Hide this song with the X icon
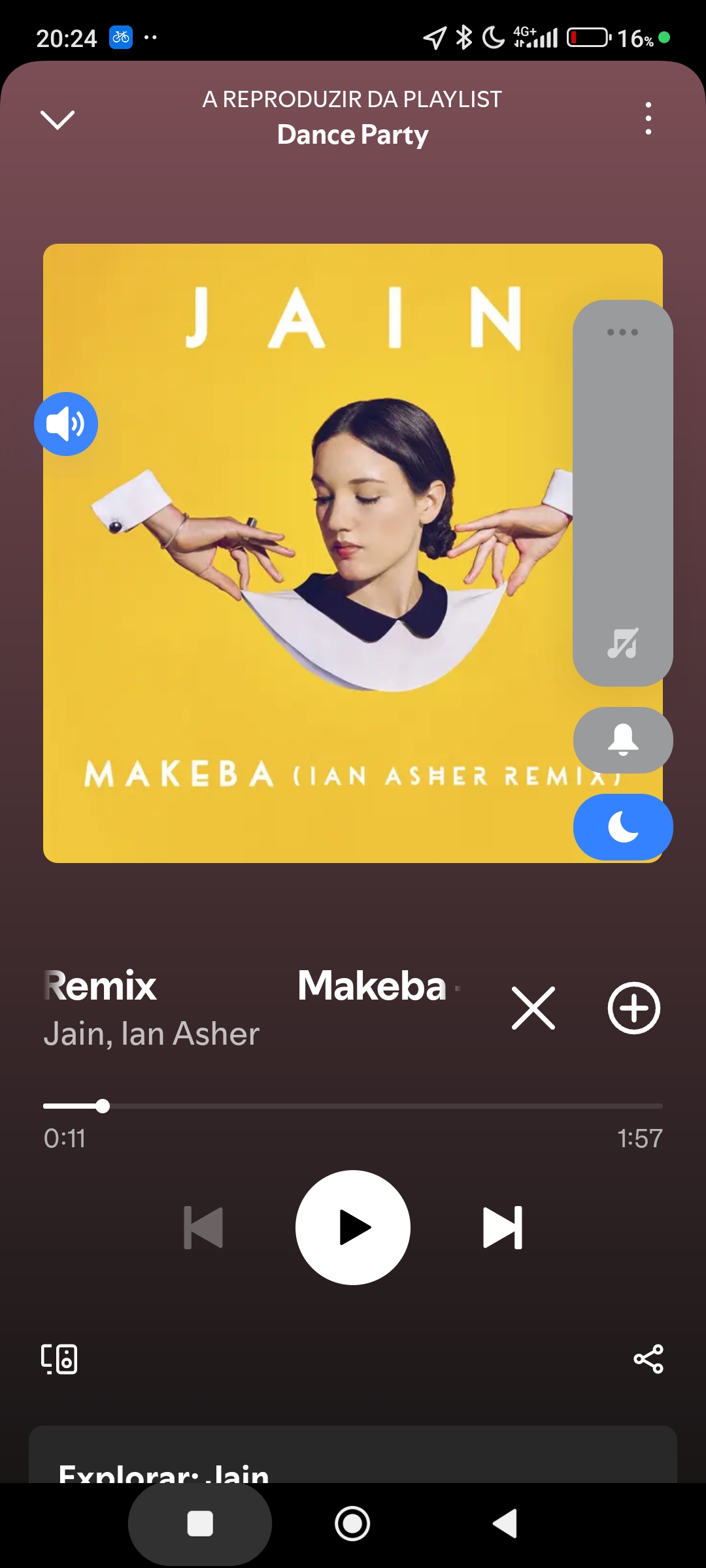706x1568 pixels. [x=533, y=1008]
